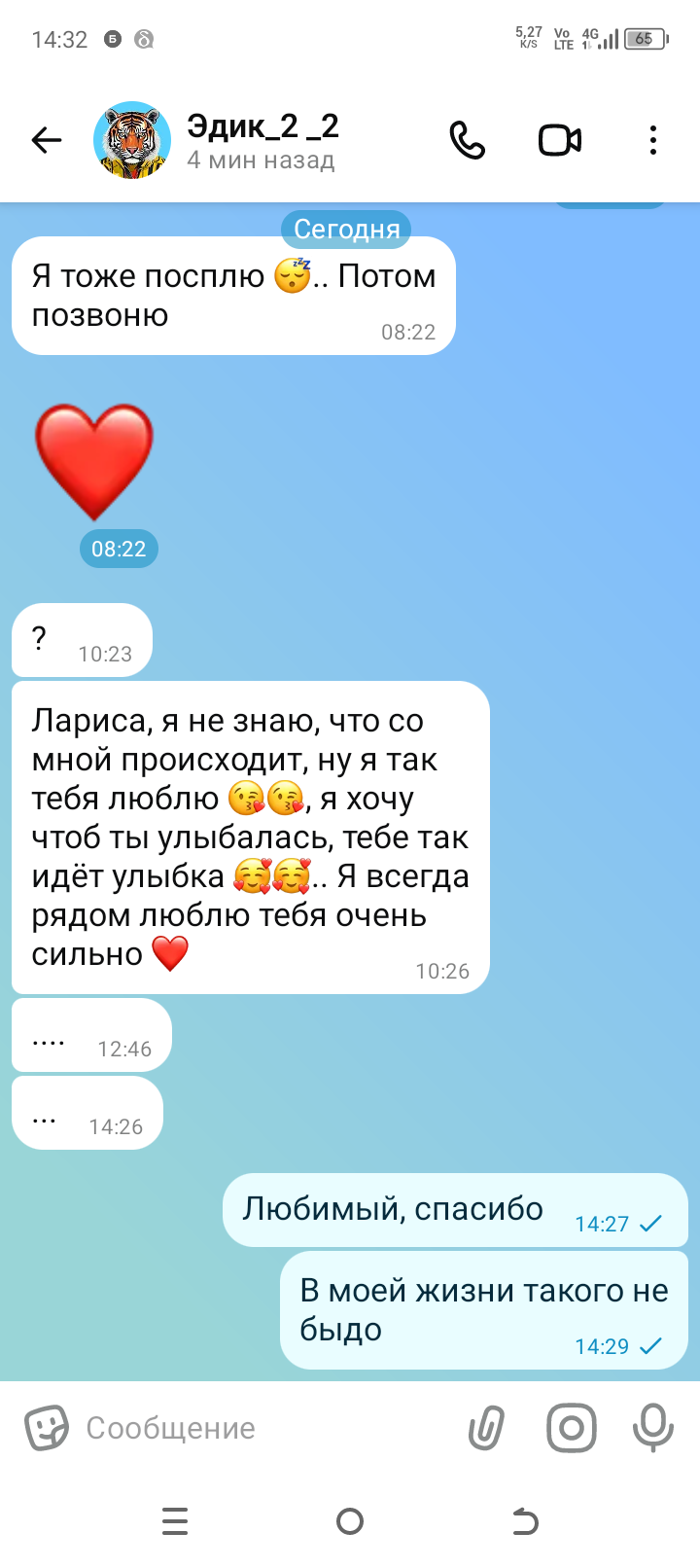This screenshot has width=700, height=1568.
Task: Start a video call with Эдик_2_2
Action: click(560, 140)
